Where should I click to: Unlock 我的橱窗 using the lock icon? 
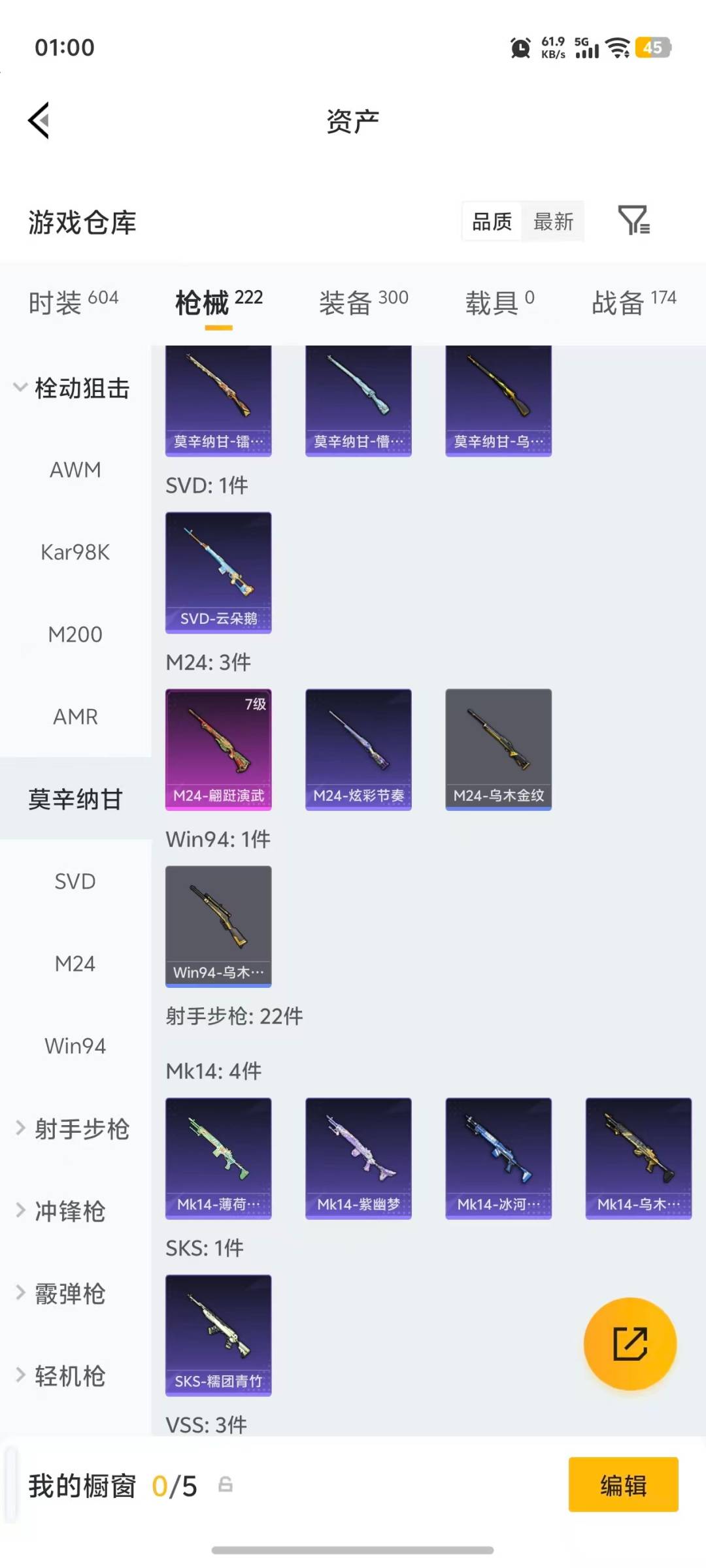tap(226, 1482)
